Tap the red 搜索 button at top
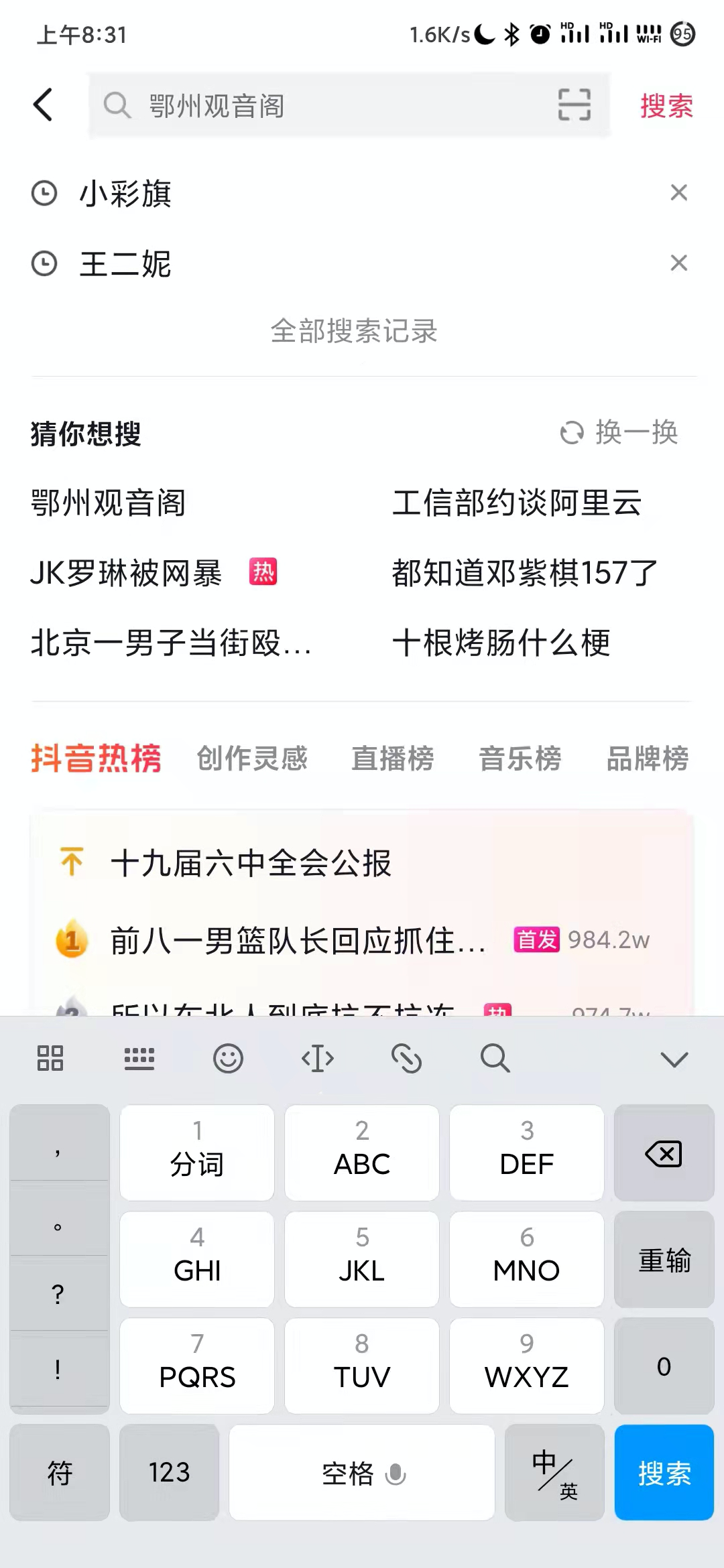Viewport: 724px width, 1568px height. (x=666, y=106)
